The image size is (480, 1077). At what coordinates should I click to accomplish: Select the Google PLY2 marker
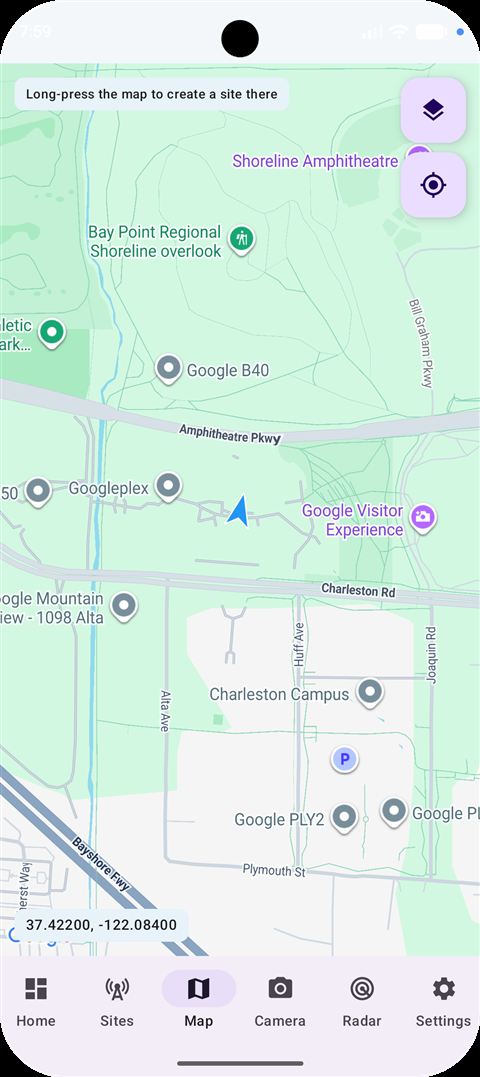(x=344, y=819)
